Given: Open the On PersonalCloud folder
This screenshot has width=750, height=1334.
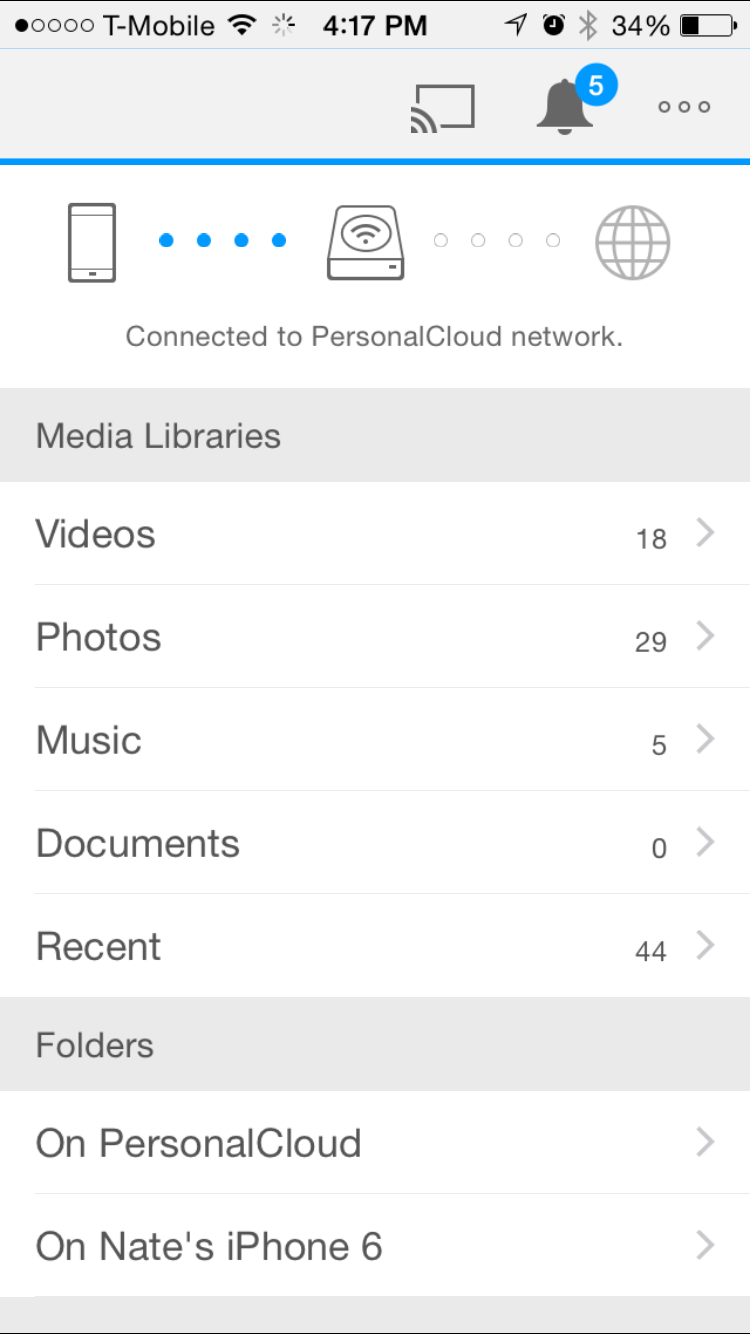Looking at the screenshot, I should [x=375, y=1142].
